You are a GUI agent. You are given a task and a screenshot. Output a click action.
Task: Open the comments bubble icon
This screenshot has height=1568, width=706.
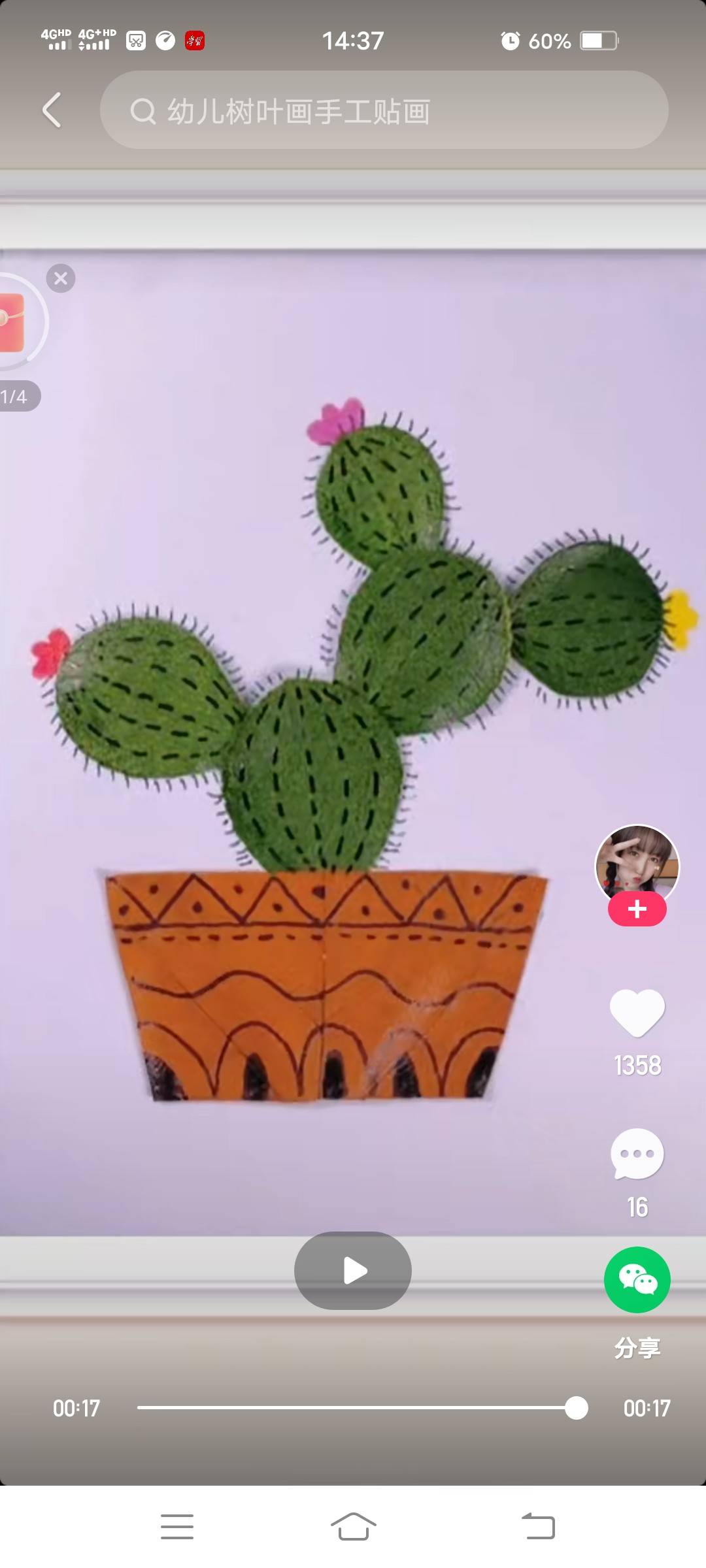[x=637, y=1154]
